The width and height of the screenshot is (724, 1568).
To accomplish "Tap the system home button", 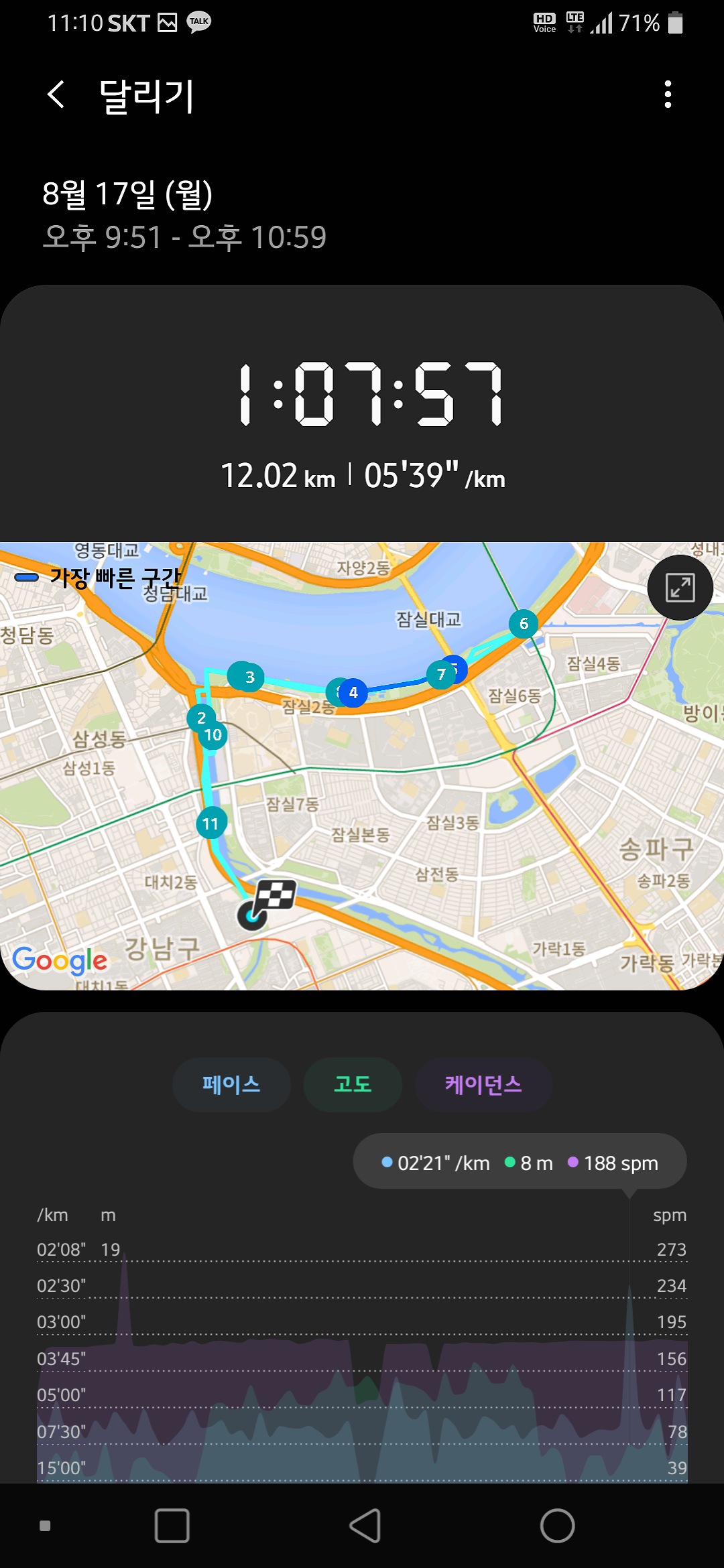I will (557, 1526).
